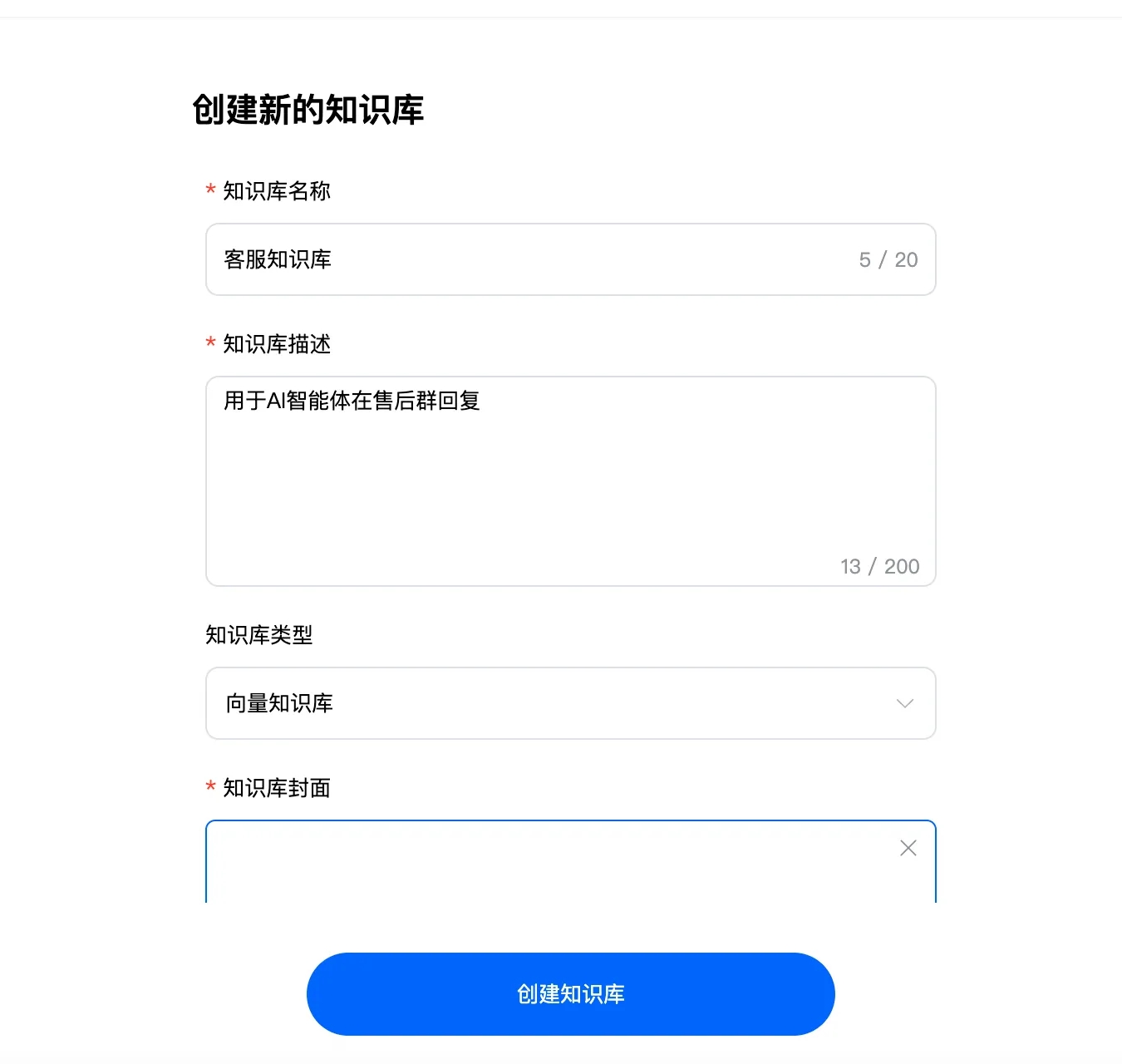Image resolution: width=1122 pixels, height=1064 pixels.
Task: Tap the 知识库名称 input field
Action: (x=532, y=259)
